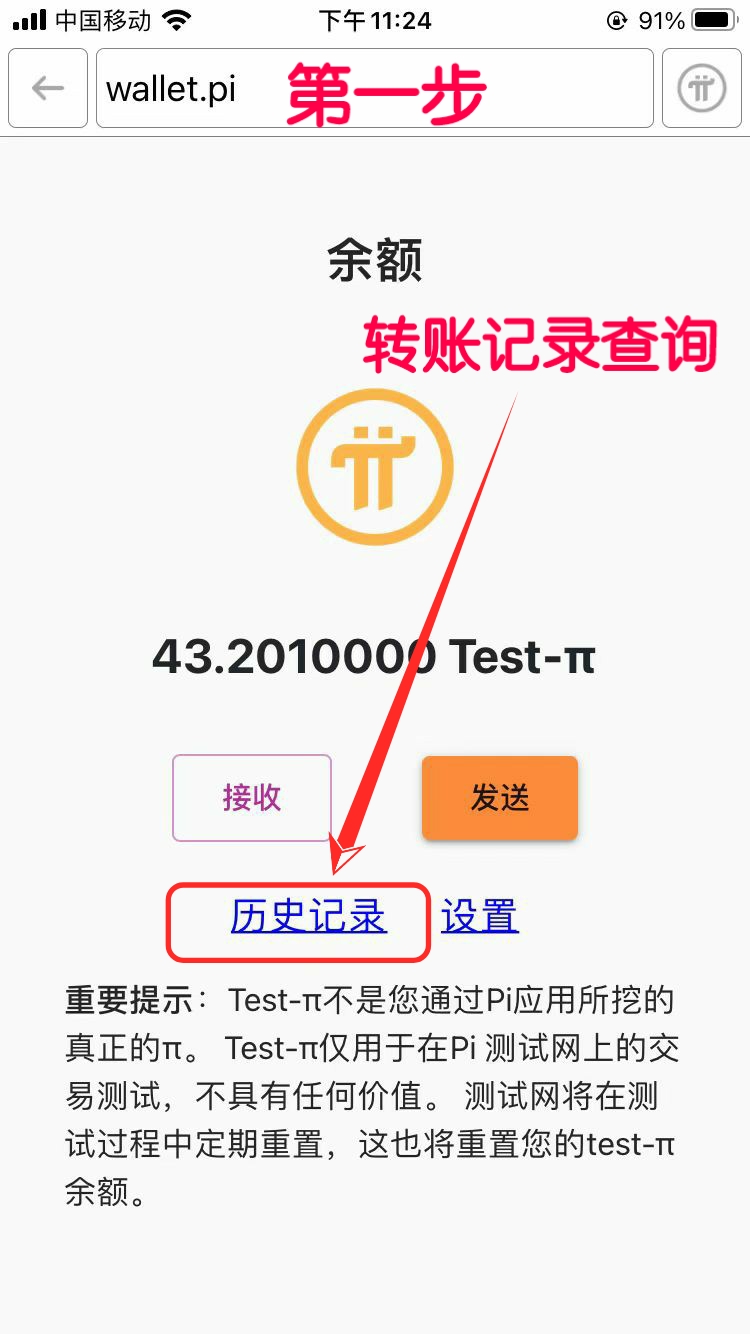The height and width of the screenshot is (1334, 750).
Task: Go back with the arrow button
Action: [48, 89]
